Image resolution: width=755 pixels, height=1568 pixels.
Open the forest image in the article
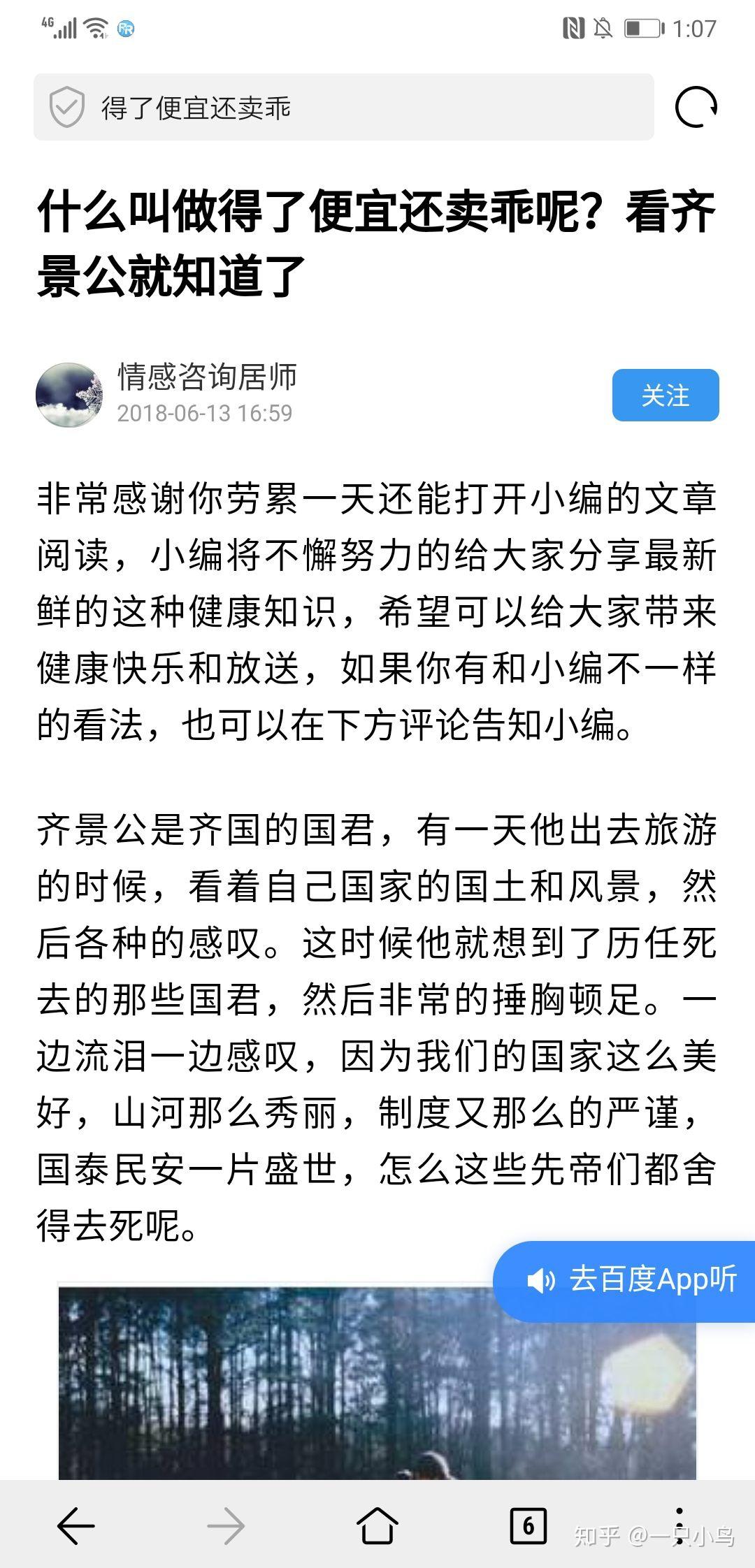coord(377,1382)
